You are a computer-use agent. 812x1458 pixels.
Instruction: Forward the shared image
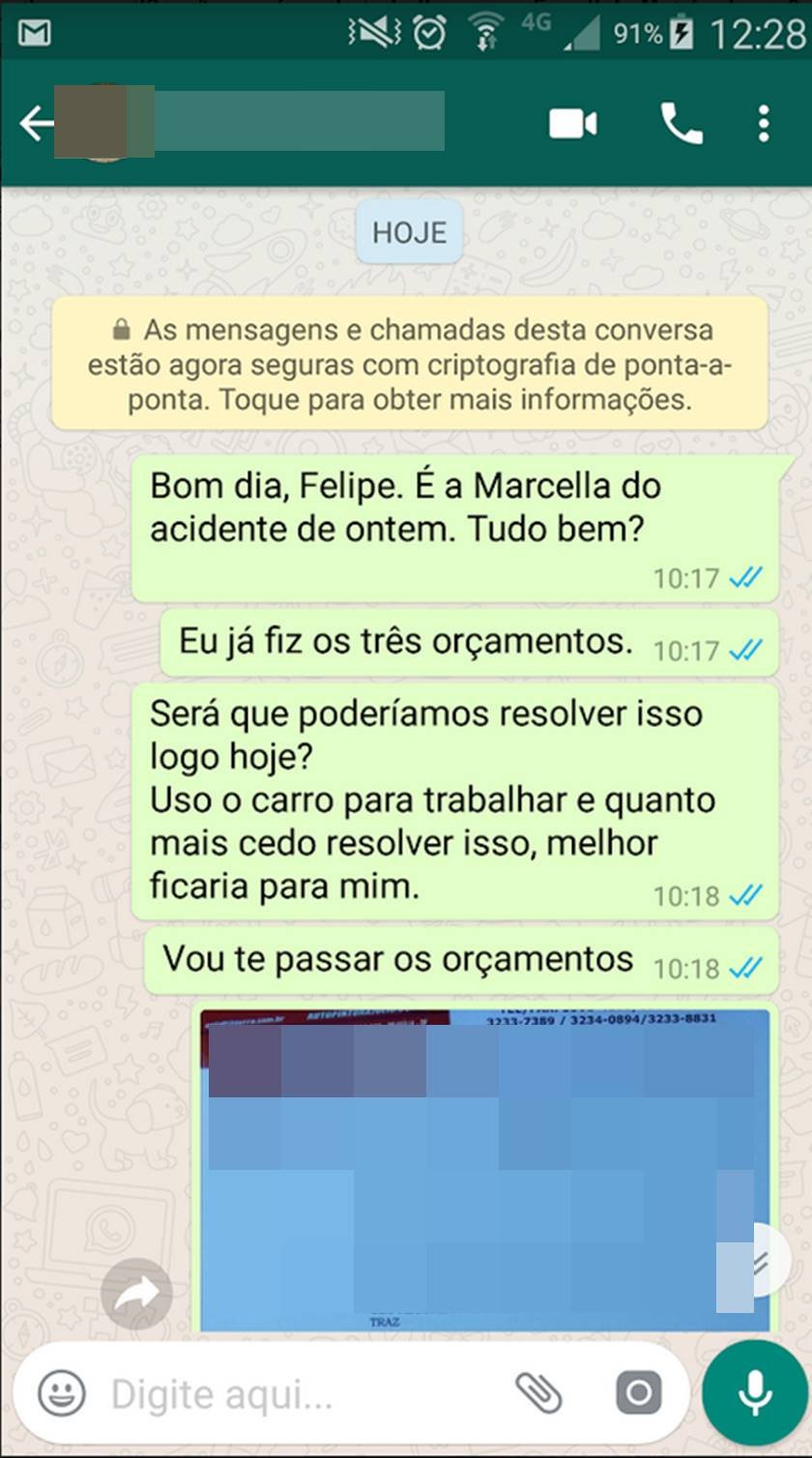tap(136, 1294)
